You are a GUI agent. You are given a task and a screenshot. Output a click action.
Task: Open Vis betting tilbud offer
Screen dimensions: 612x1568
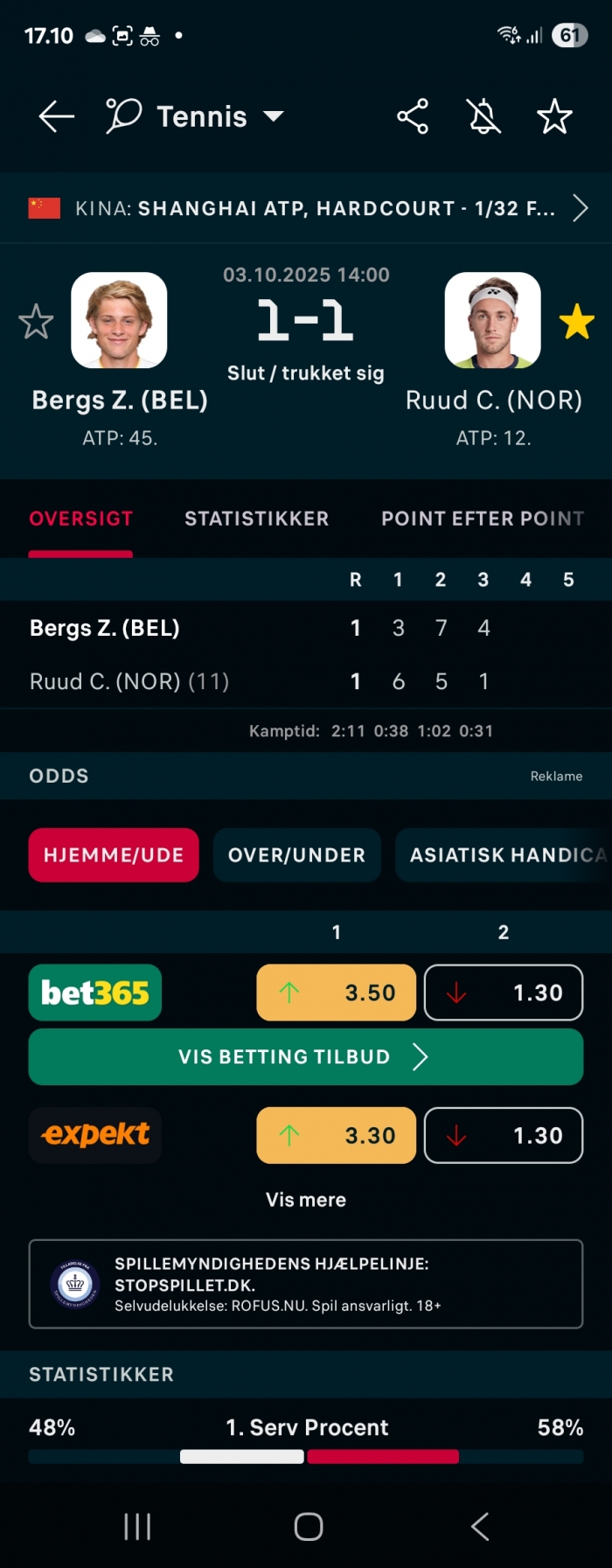click(306, 1056)
